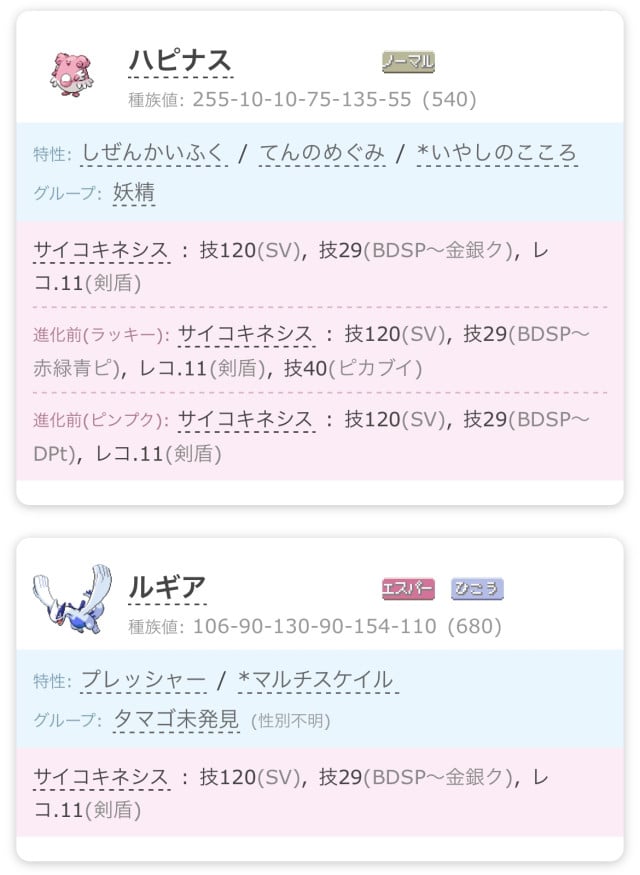Tap サイコキネシス in the ピンプク pre-evolution row

coord(246,419)
